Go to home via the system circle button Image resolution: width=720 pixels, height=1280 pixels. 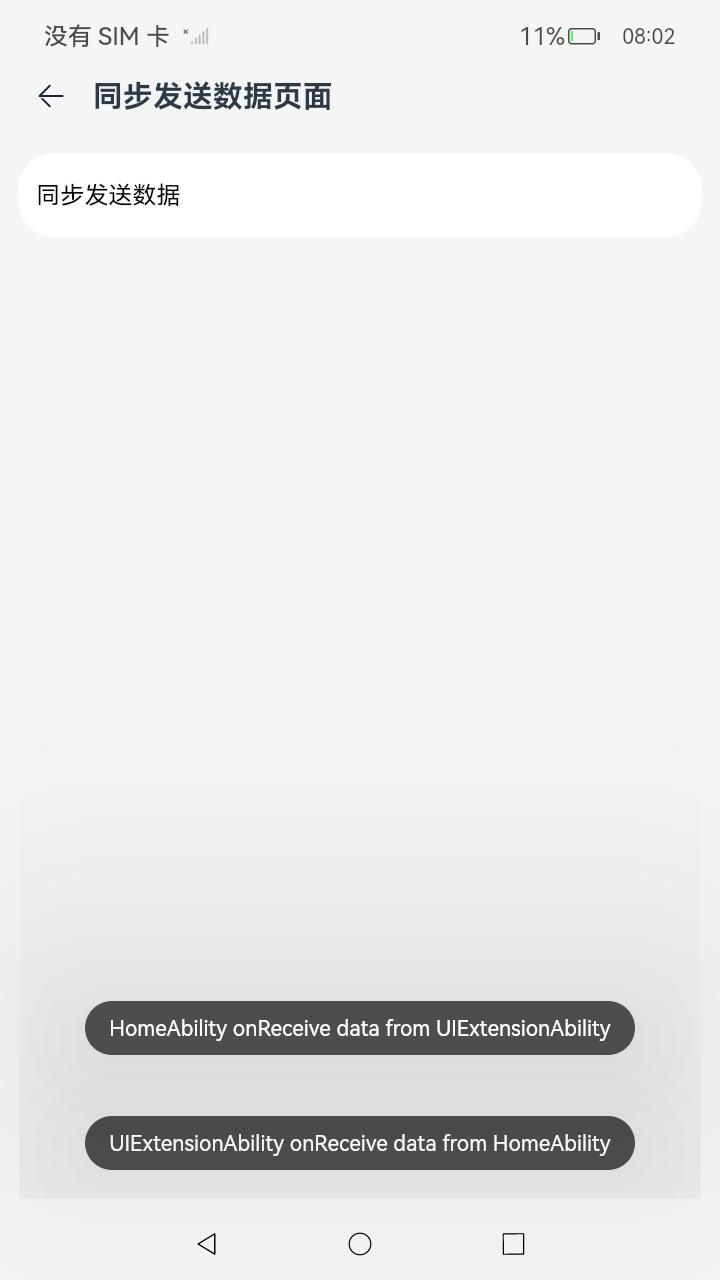pyautogui.click(x=360, y=1243)
